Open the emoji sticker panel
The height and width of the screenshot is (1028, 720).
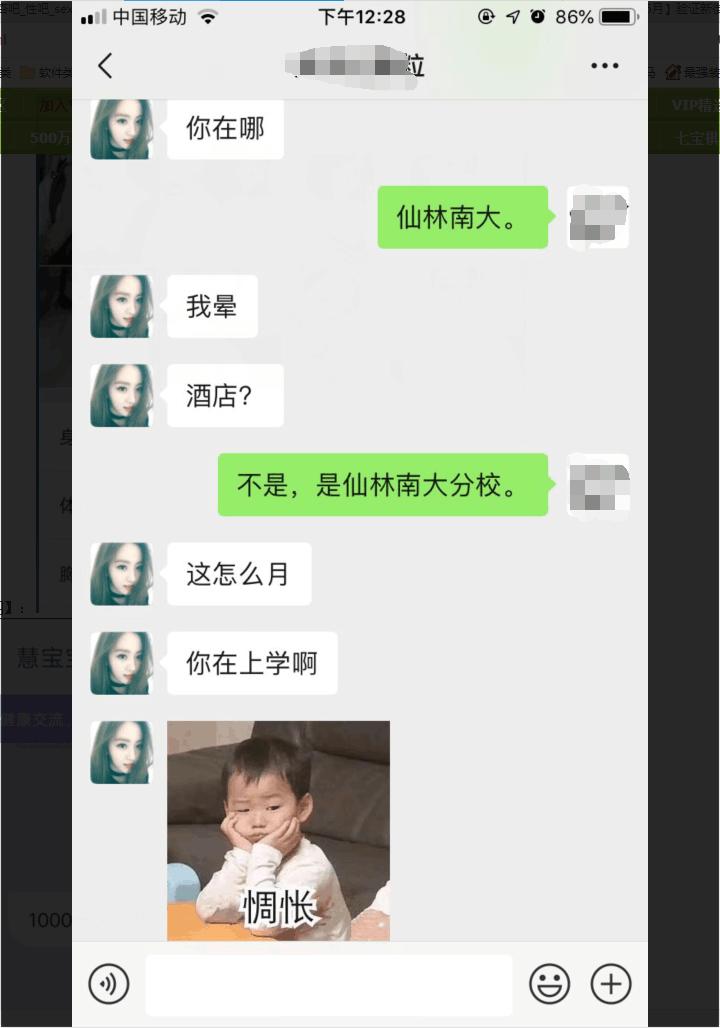tap(550, 984)
